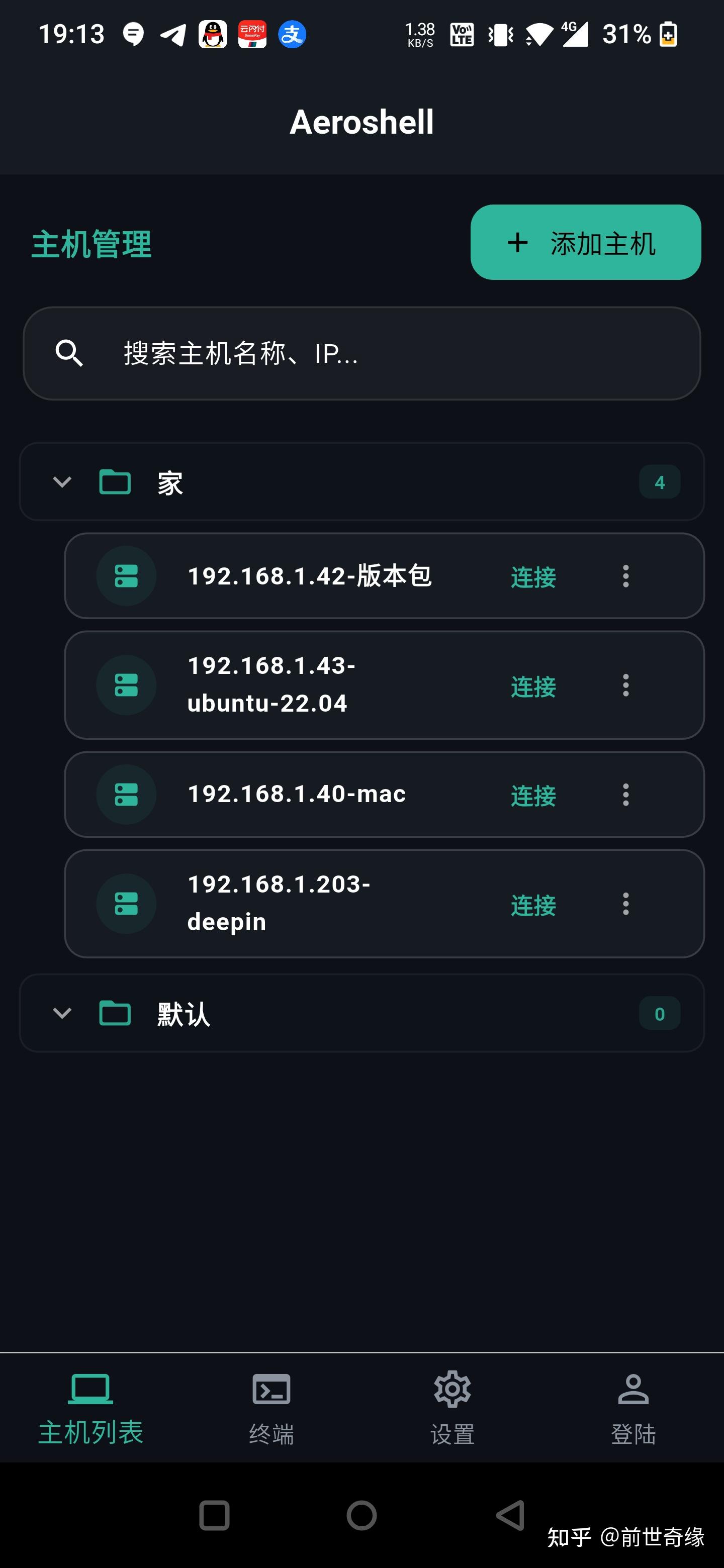Connect to 192.168.1.42-版本包
Screen dimensions: 724x1568
click(533, 576)
